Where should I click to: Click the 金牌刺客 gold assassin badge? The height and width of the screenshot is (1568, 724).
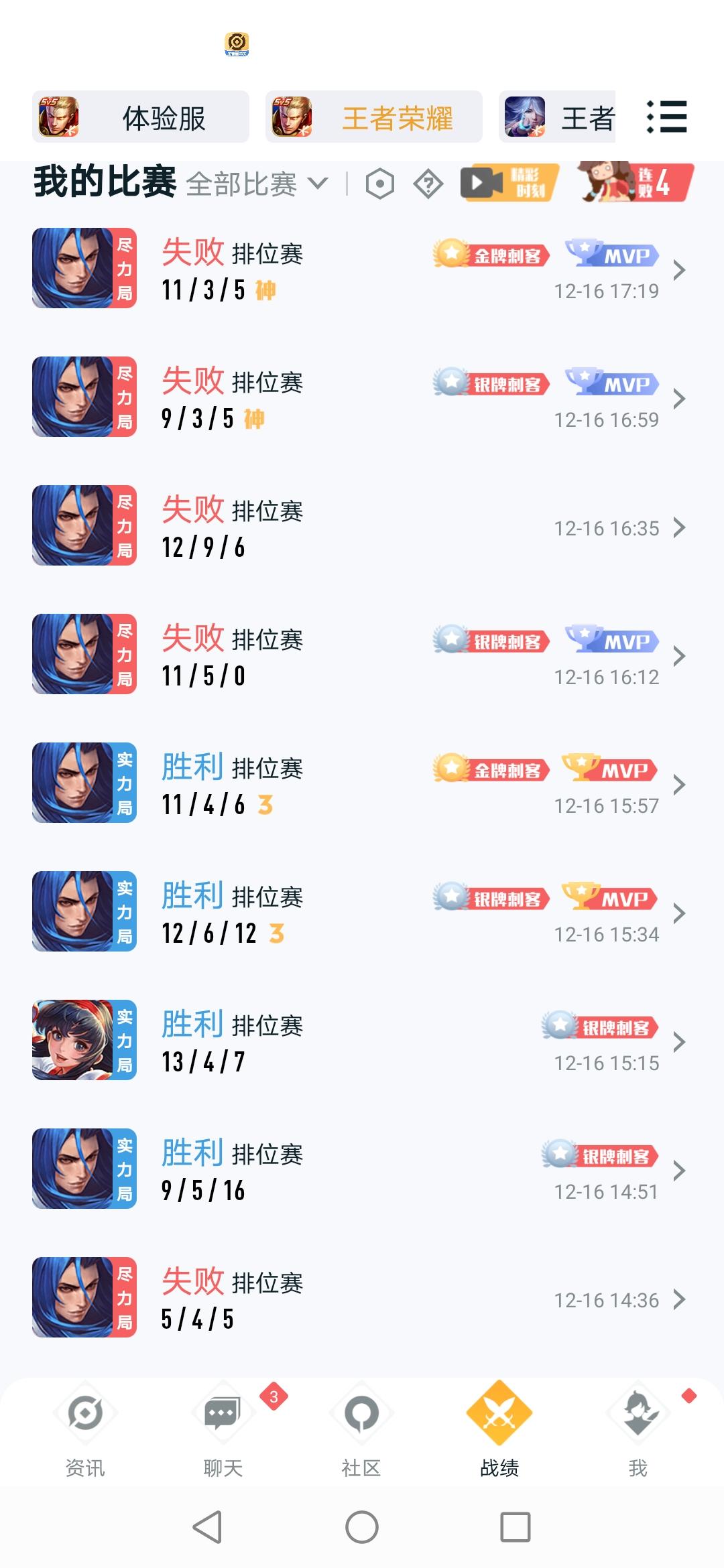click(491, 255)
